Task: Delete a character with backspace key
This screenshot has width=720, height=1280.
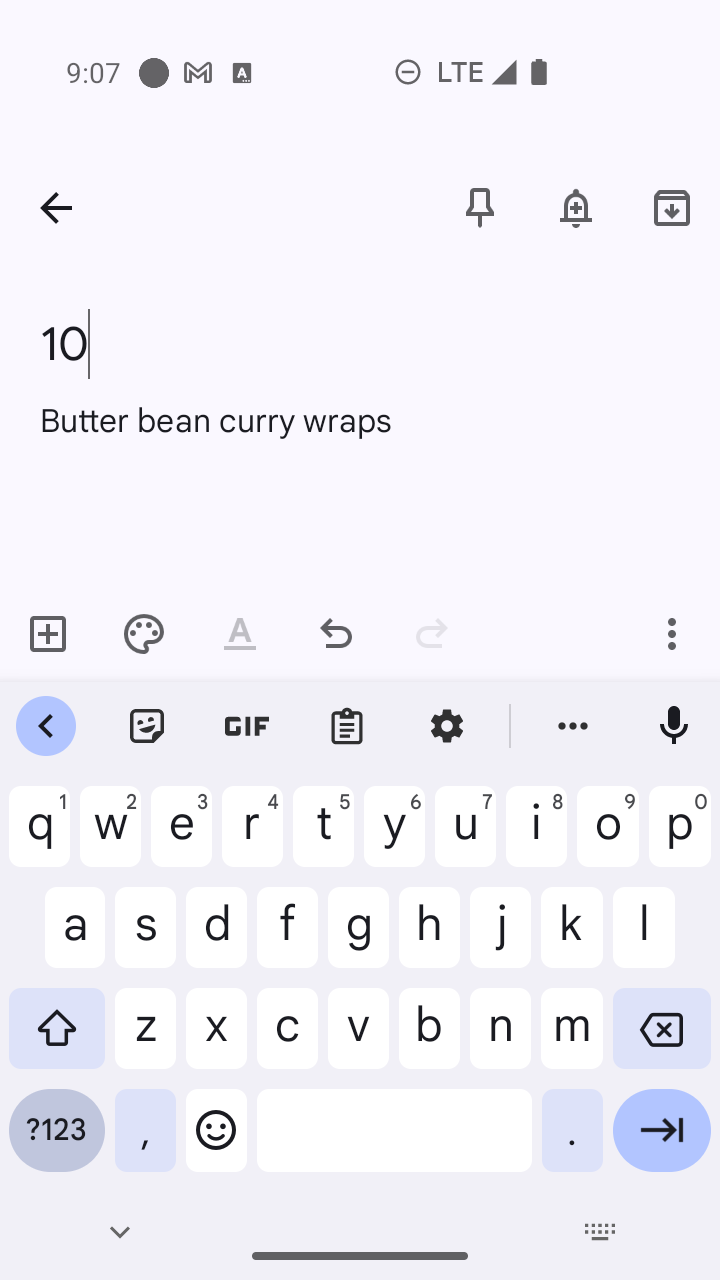Action: tap(661, 1028)
